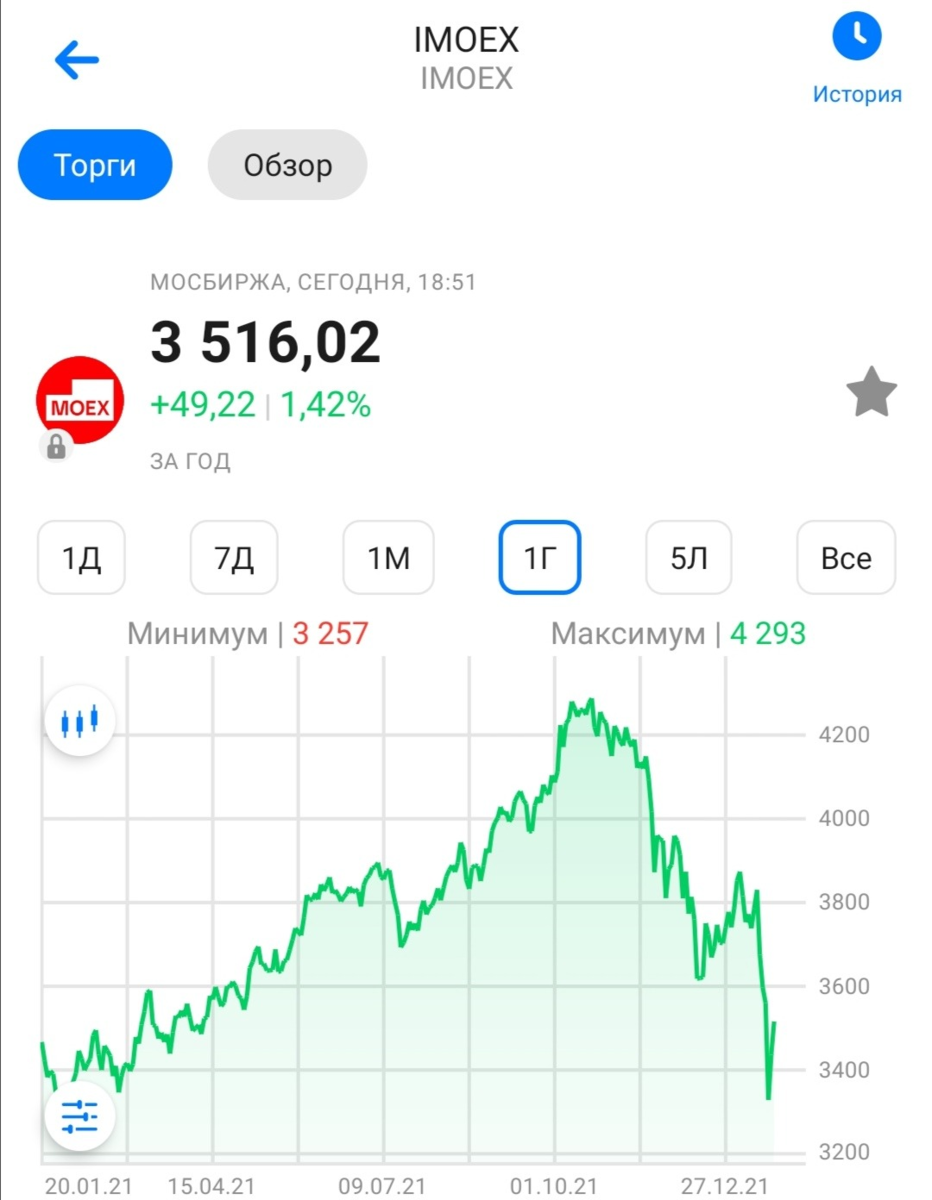Click the back arrow to return
This screenshot has height=1200, width=932.
pyautogui.click(x=75, y=59)
